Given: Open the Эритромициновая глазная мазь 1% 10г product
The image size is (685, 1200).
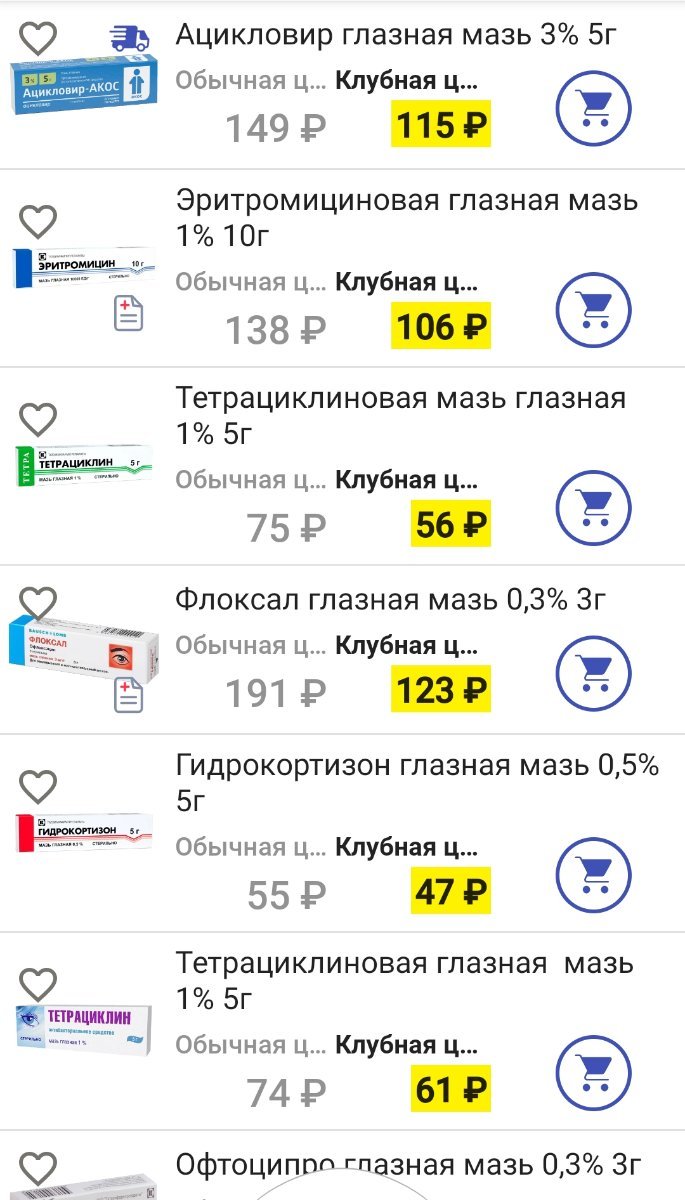Looking at the screenshot, I should [x=406, y=218].
